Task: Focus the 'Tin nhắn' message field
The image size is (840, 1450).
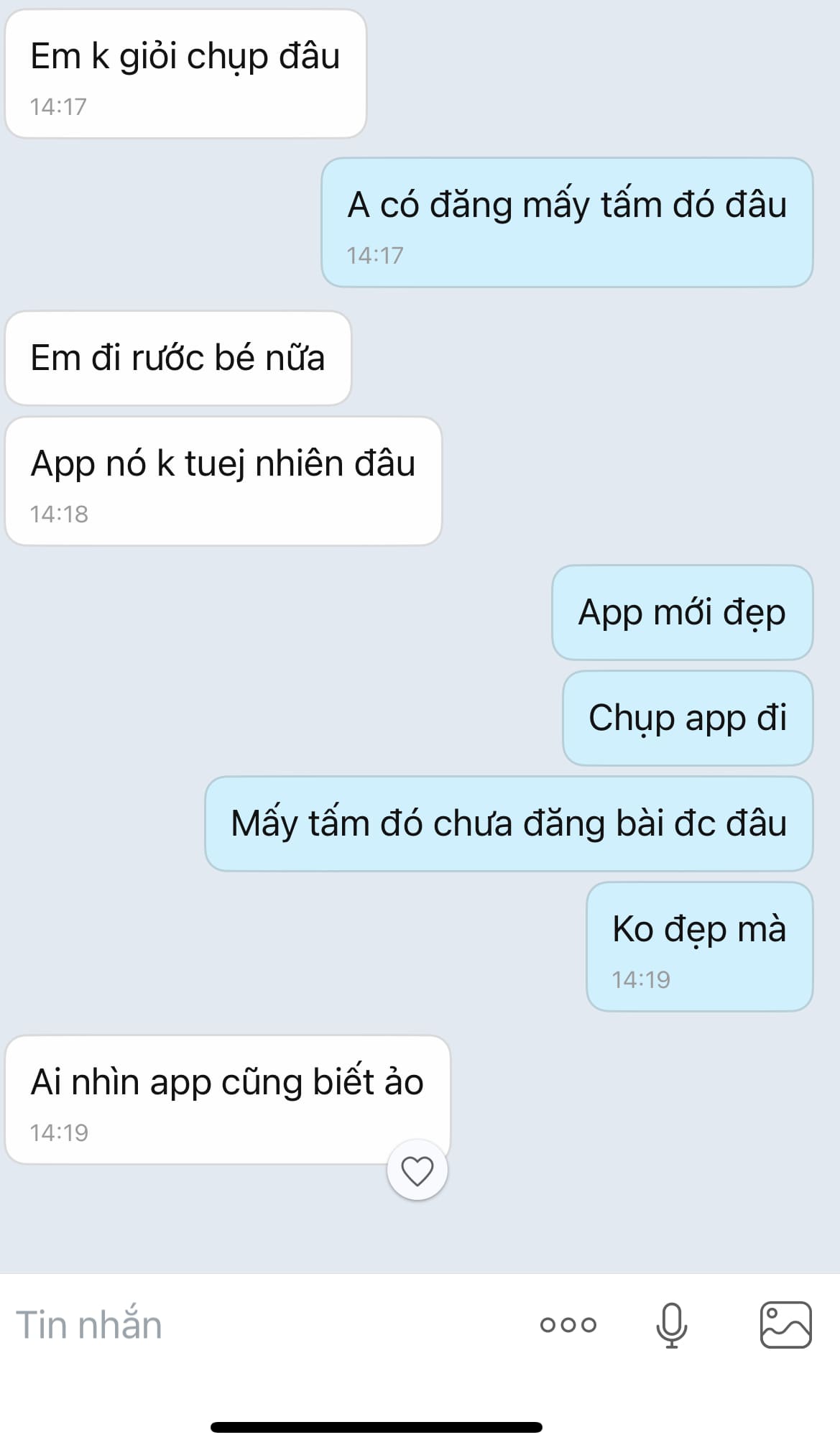Action: pyautogui.click(x=251, y=1325)
